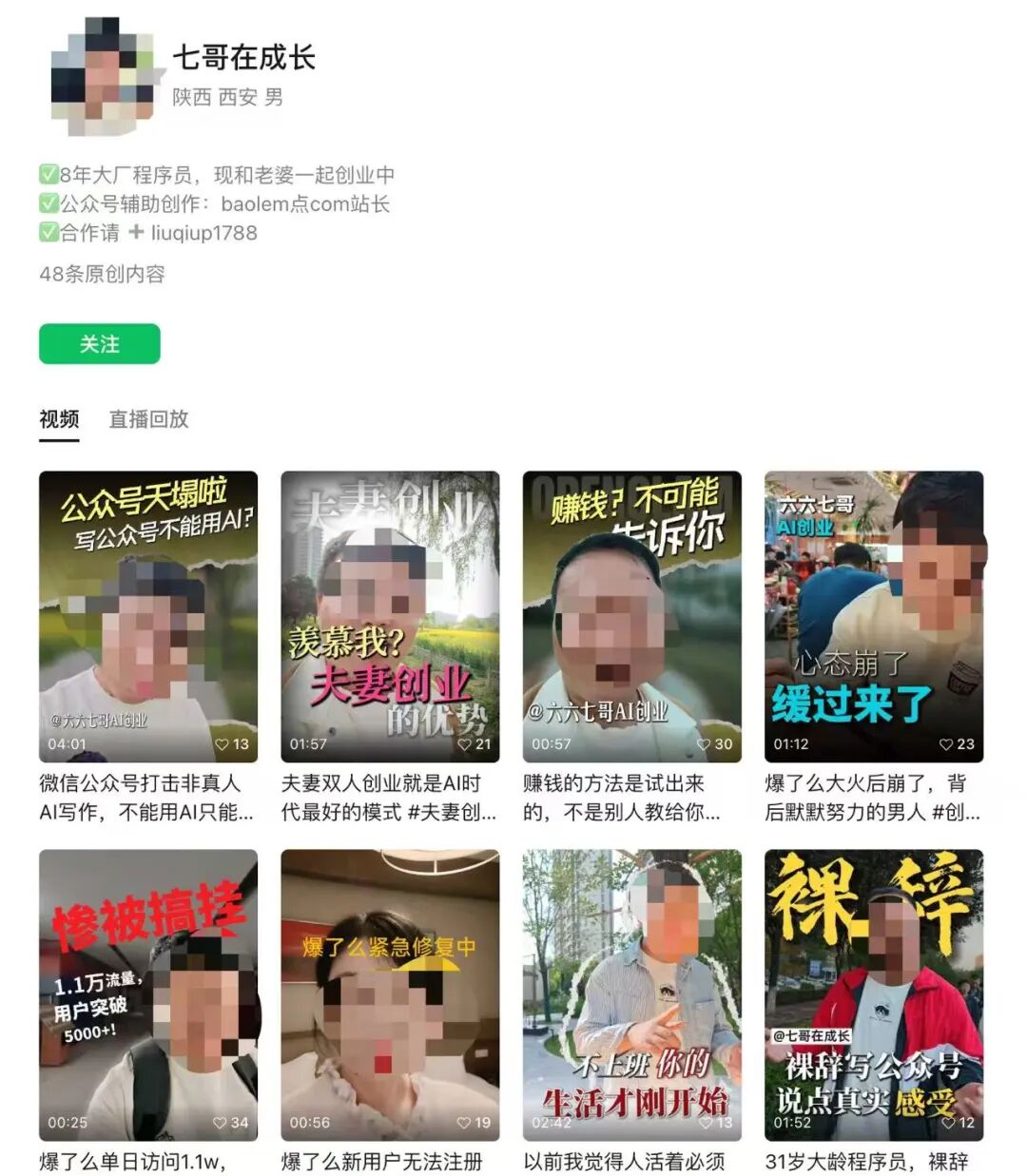The width and height of the screenshot is (1027, 1176).
Task: Watch the 爆了么大火后崩了 video
Action: pyautogui.click(x=873, y=616)
